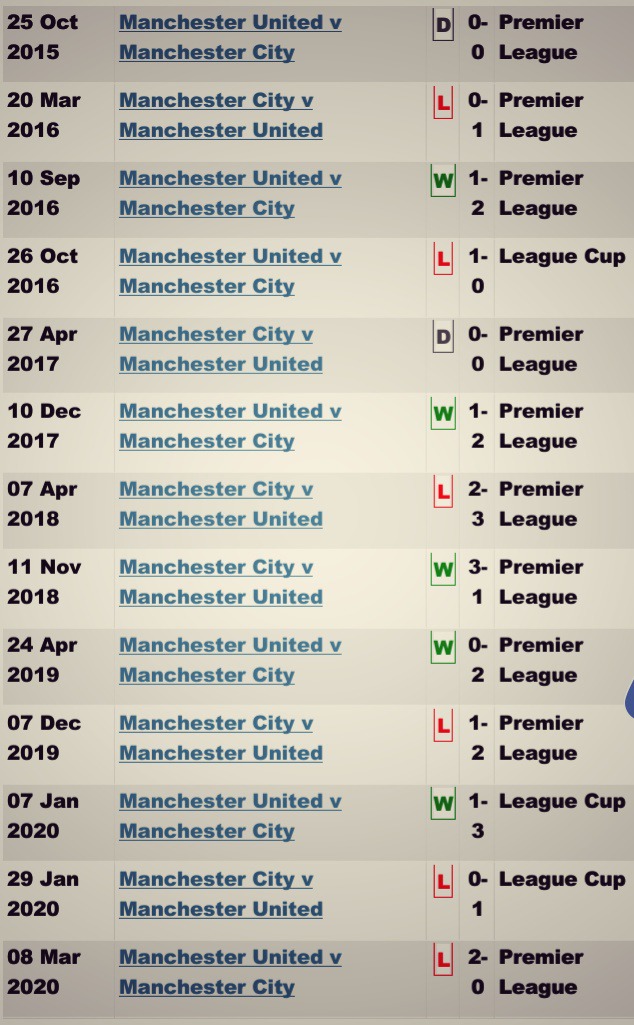The height and width of the screenshot is (1025, 634).
Task: Open the 25 Oct 2015 match link
Action: pos(230,23)
